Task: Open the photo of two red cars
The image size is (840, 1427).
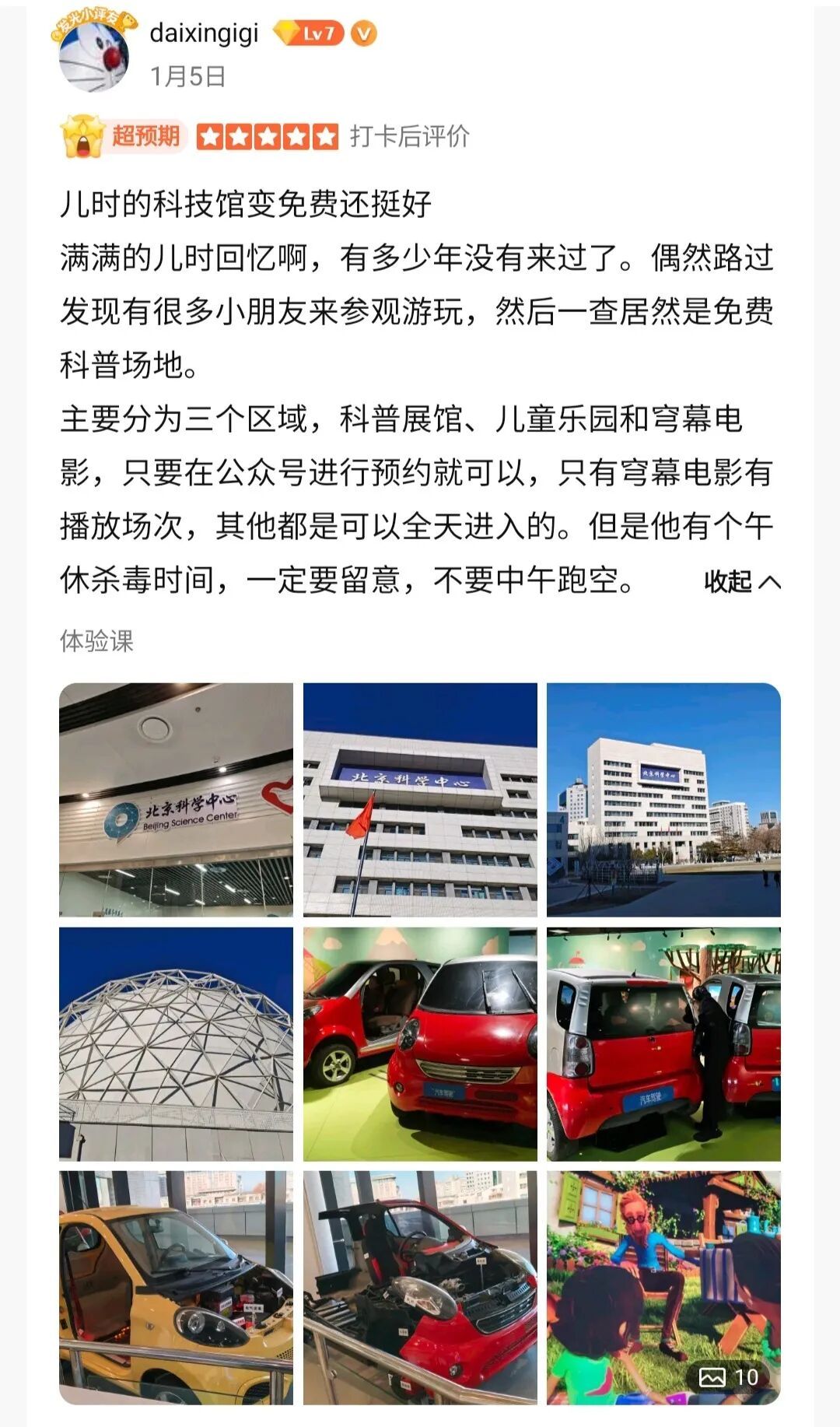Action: (x=420, y=1043)
